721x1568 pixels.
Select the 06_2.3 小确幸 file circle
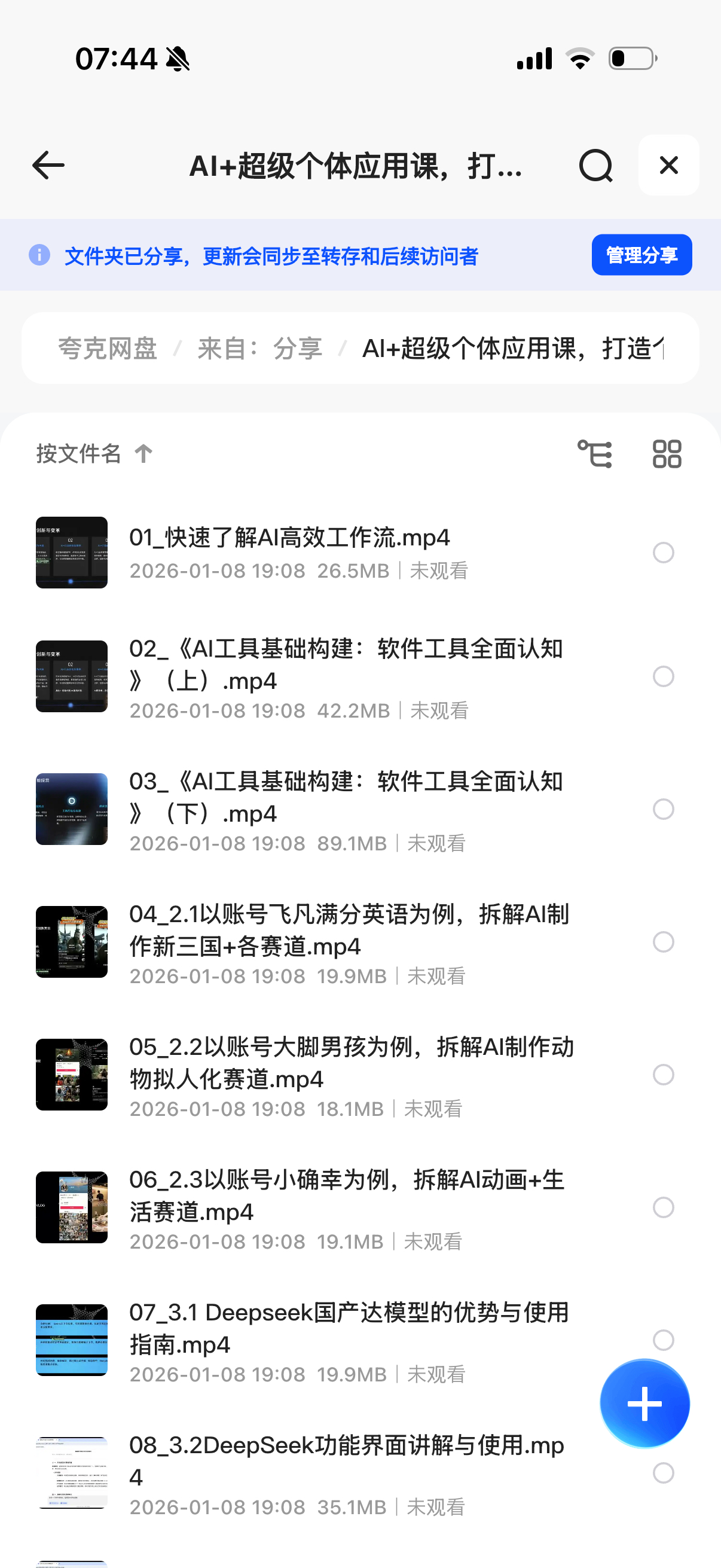[x=663, y=1207]
